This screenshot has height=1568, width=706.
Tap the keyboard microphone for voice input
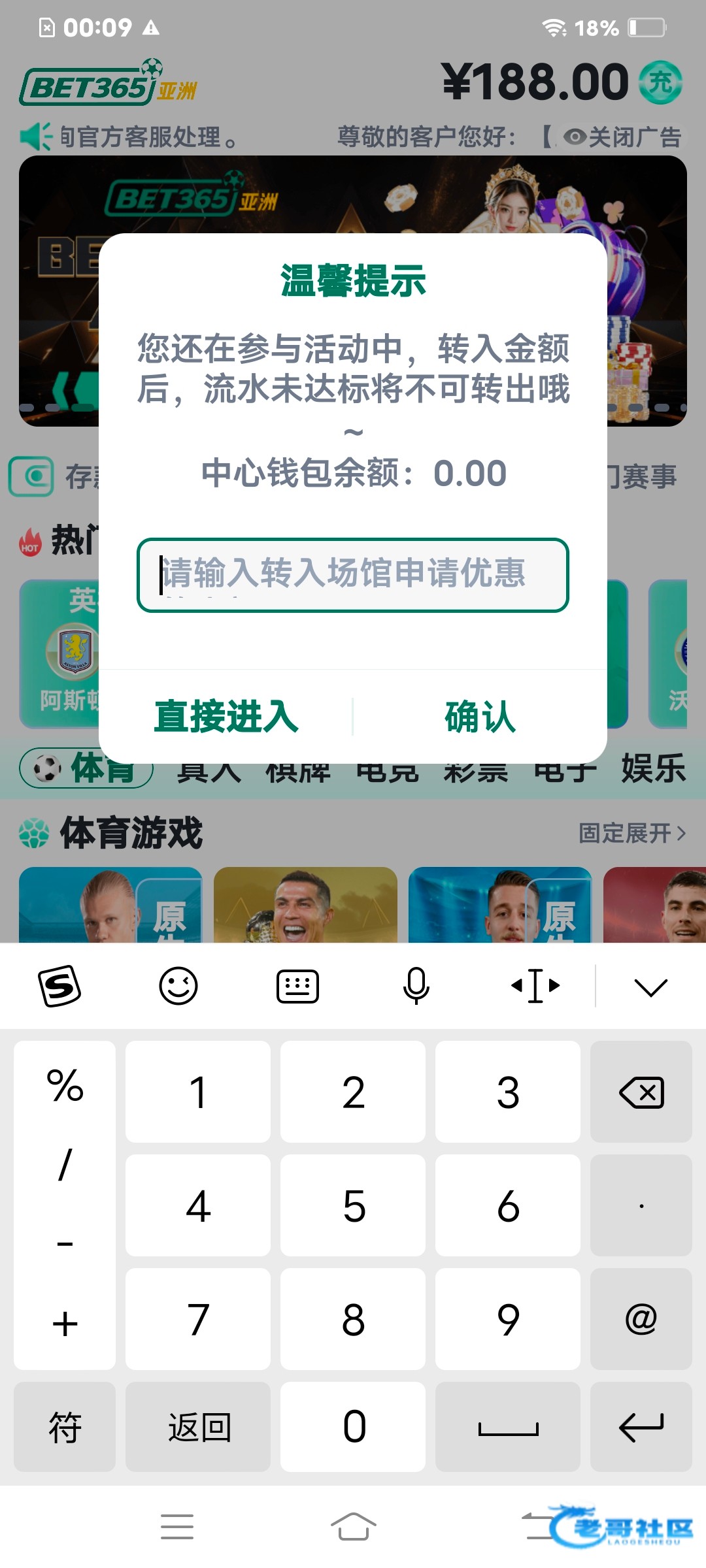click(416, 986)
